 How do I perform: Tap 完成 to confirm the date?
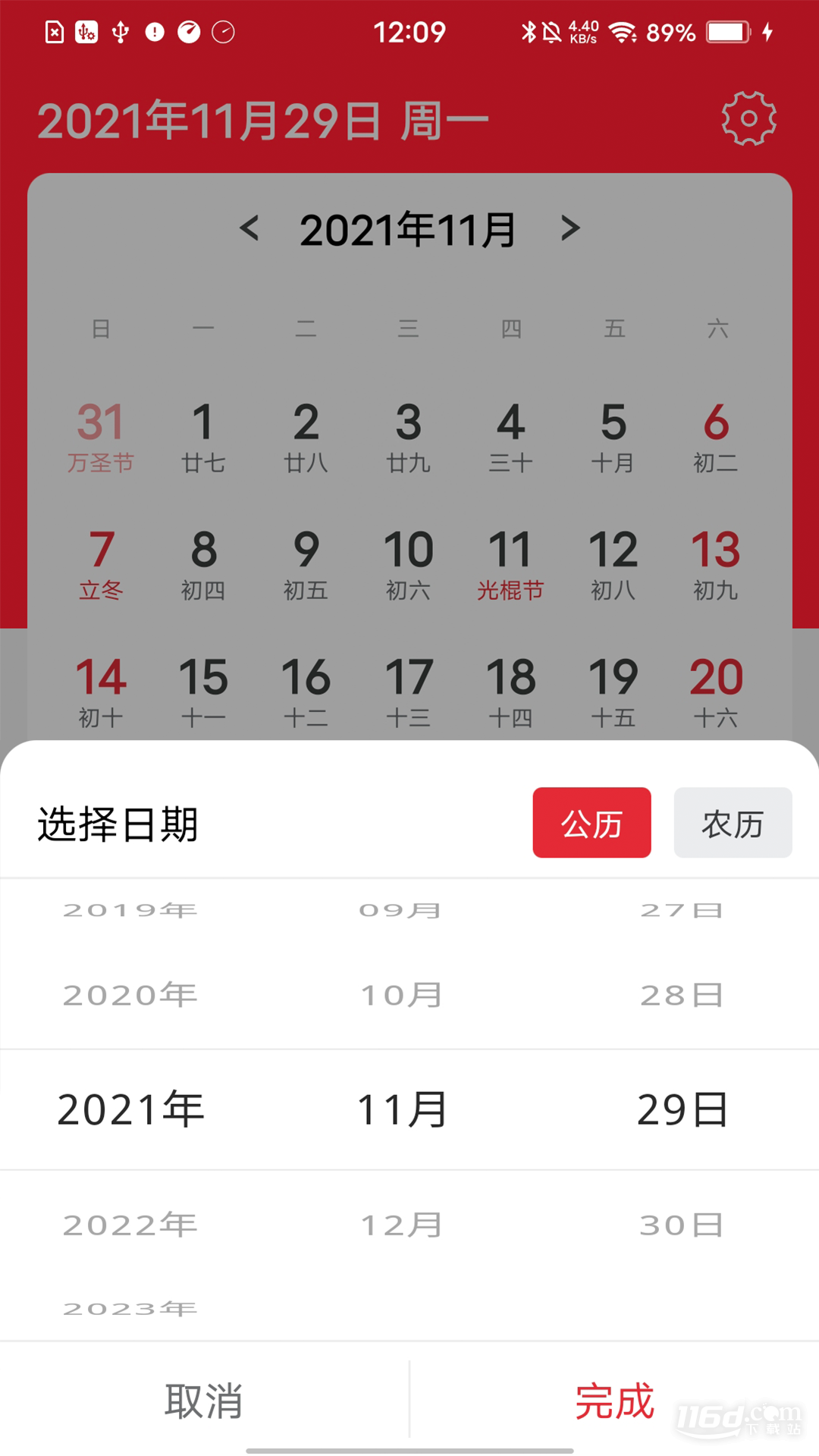pyautogui.click(x=613, y=1401)
